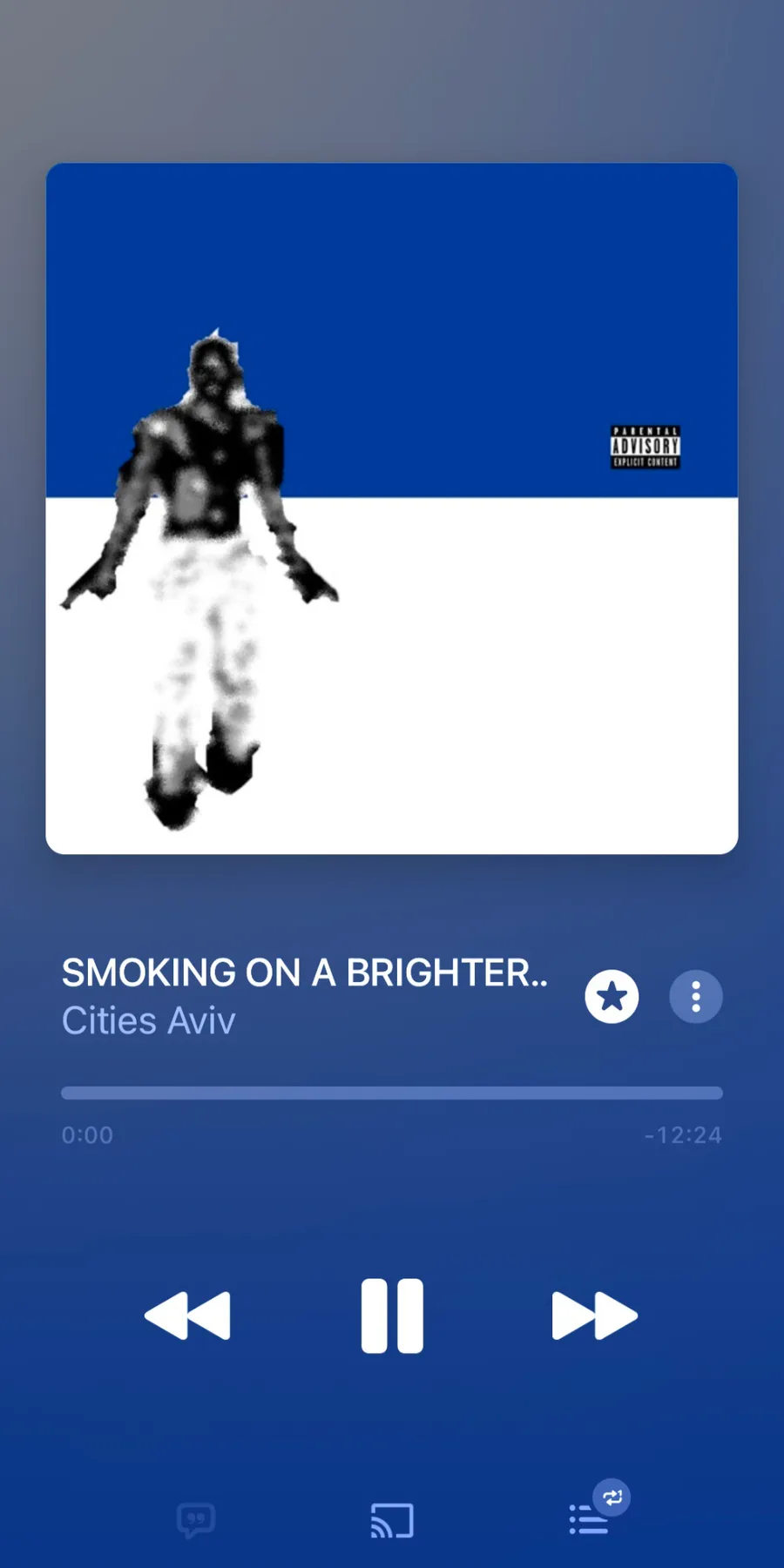Tap the album artwork
Screen dimensions: 784x1568
click(x=392, y=508)
